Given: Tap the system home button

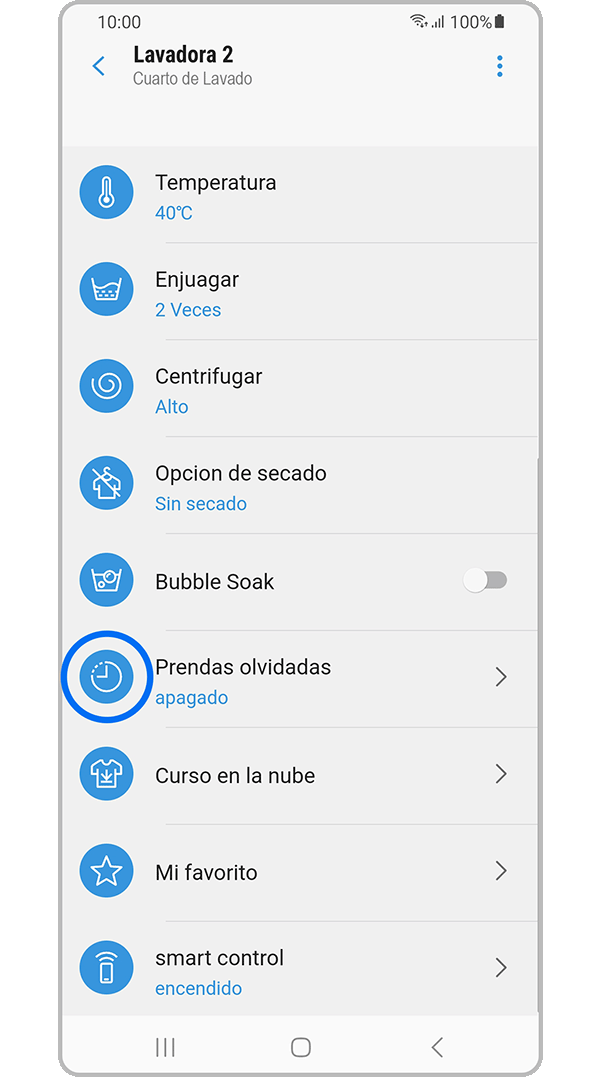Looking at the screenshot, I should (x=300, y=1047).
